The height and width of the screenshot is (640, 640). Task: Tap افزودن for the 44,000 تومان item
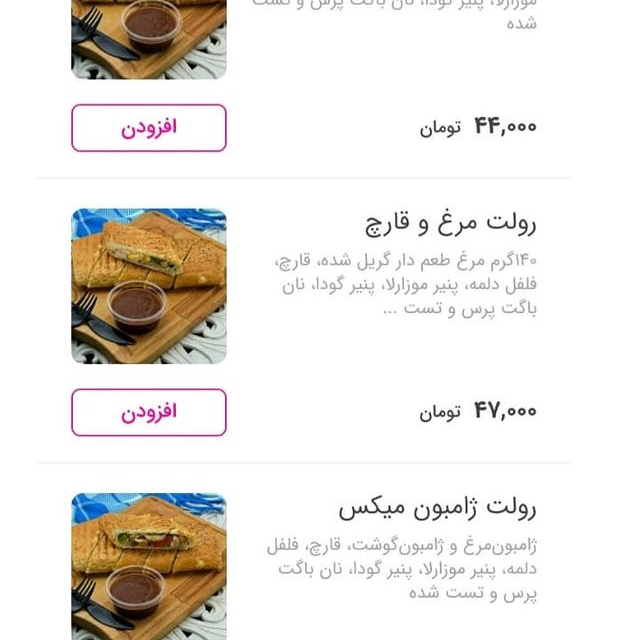point(149,128)
